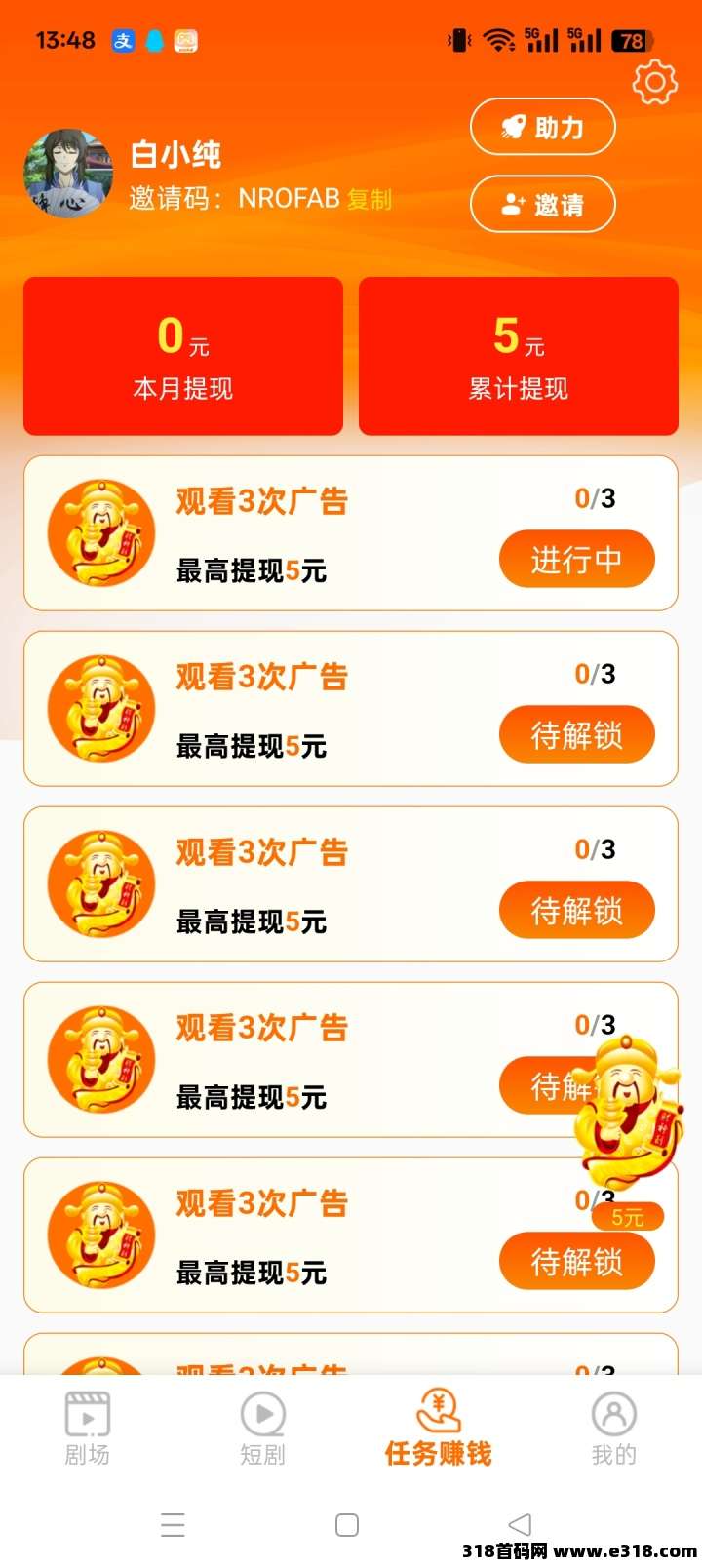Image resolution: width=702 pixels, height=1568 pixels.
Task: Tap the 5元 reward badge
Action: 629,1217
